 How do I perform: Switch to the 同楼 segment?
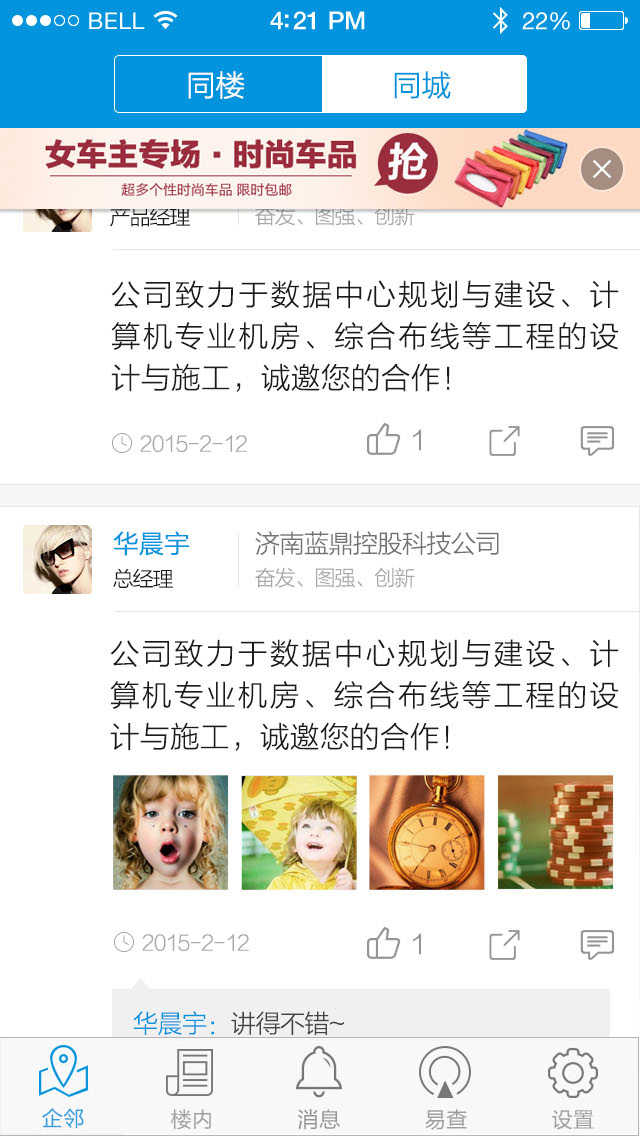(x=218, y=85)
